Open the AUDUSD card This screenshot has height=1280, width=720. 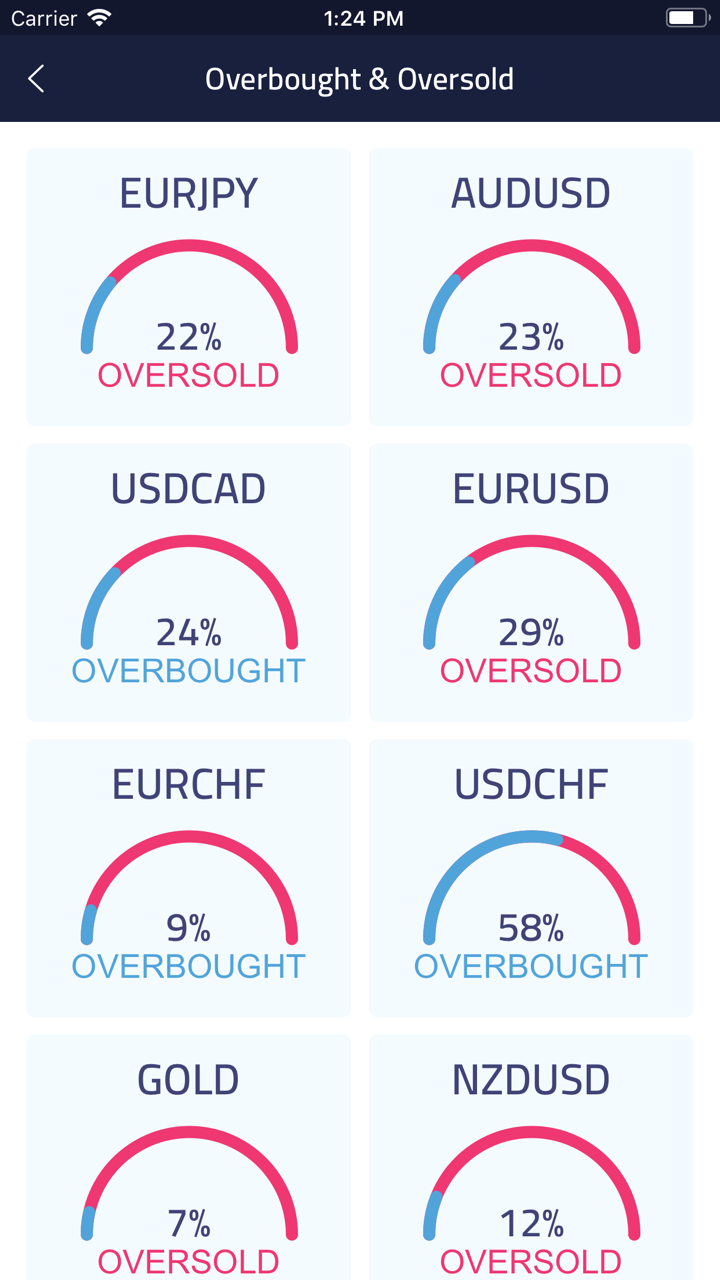coord(531,287)
